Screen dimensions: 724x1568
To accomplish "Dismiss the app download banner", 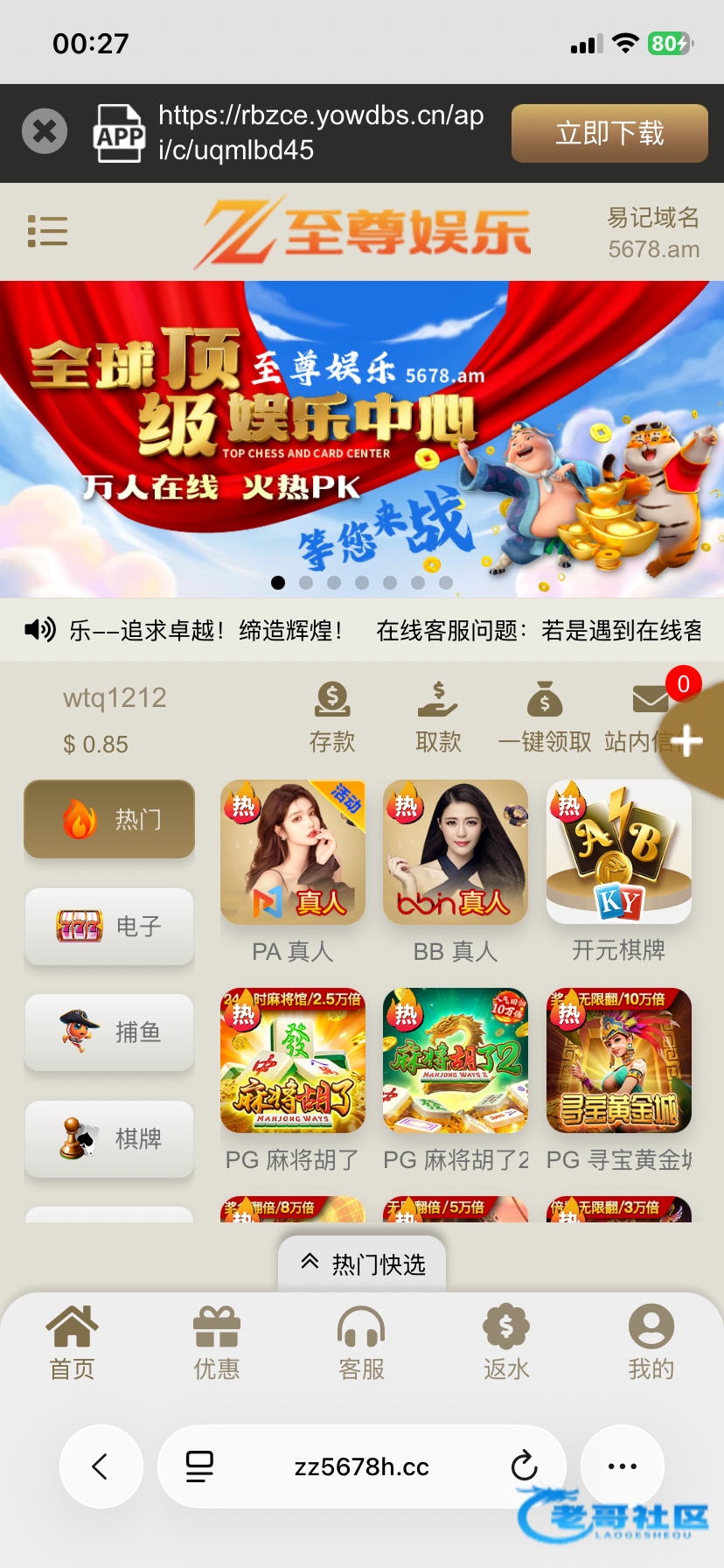I will (x=45, y=132).
